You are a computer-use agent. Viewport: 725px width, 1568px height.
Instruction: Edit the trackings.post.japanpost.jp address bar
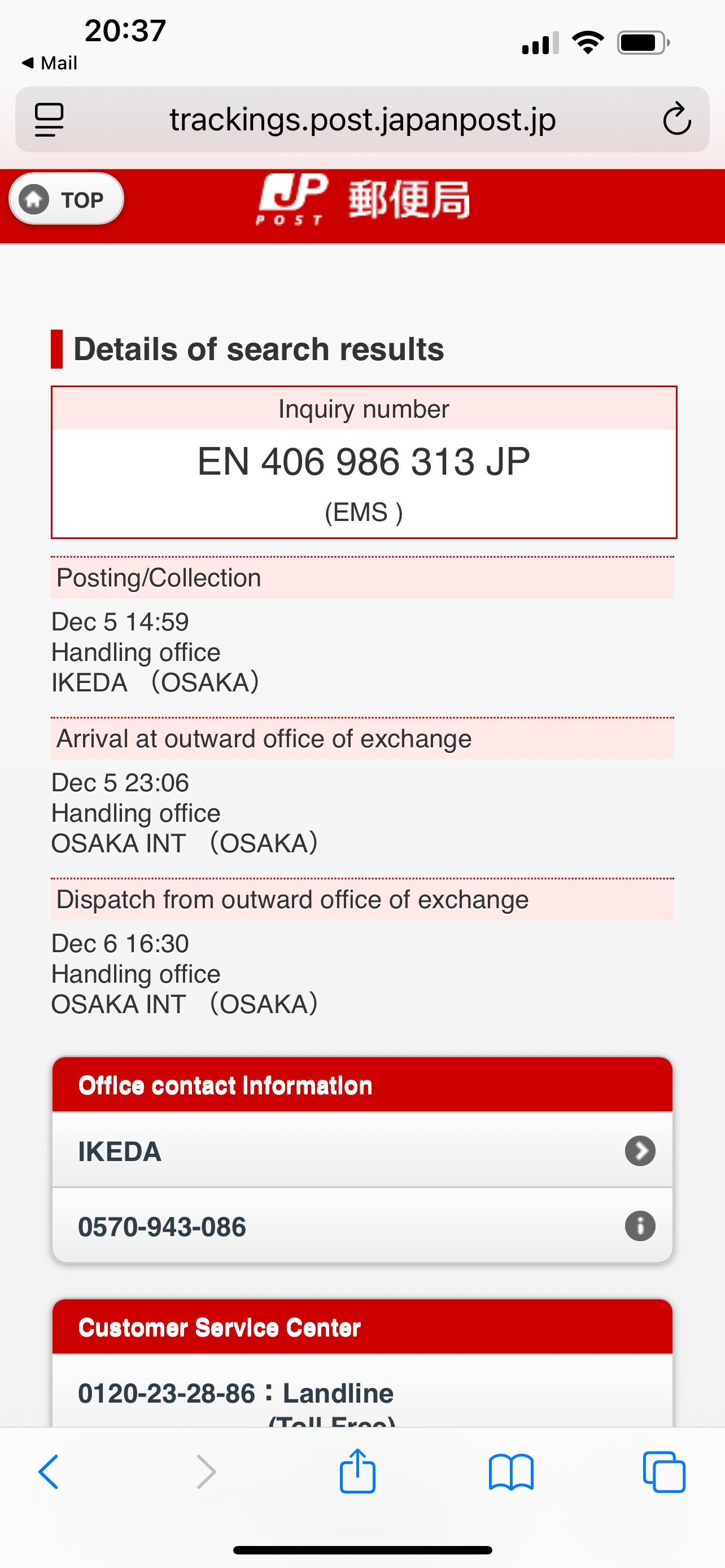coord(362,119)
